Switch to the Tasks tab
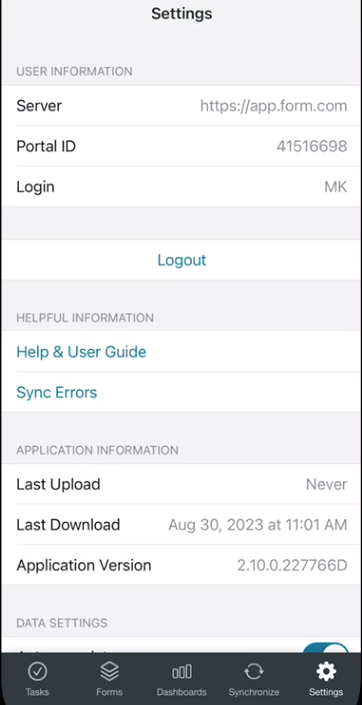Viewport: 362px width, 705px height. 38,679
